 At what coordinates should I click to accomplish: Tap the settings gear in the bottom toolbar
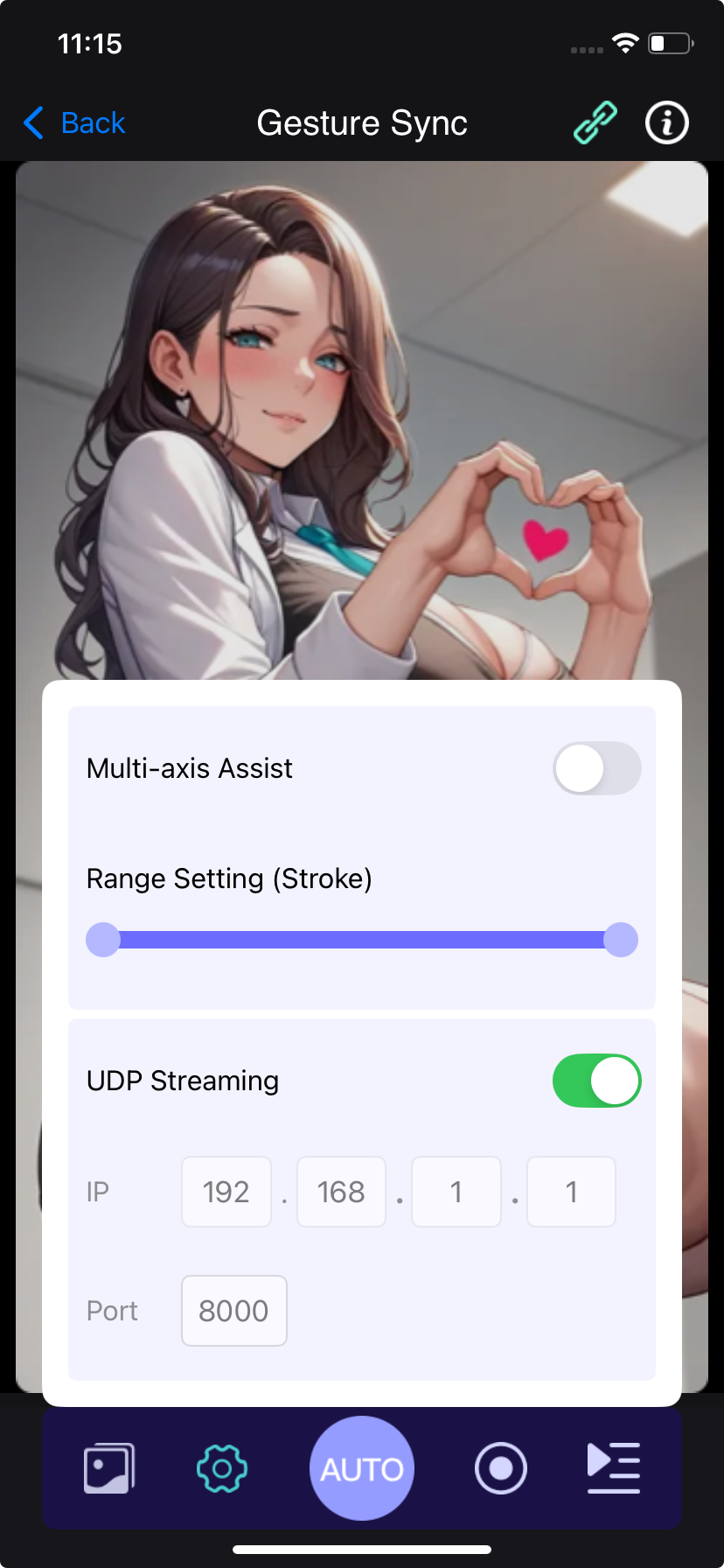coord(222,1468)
